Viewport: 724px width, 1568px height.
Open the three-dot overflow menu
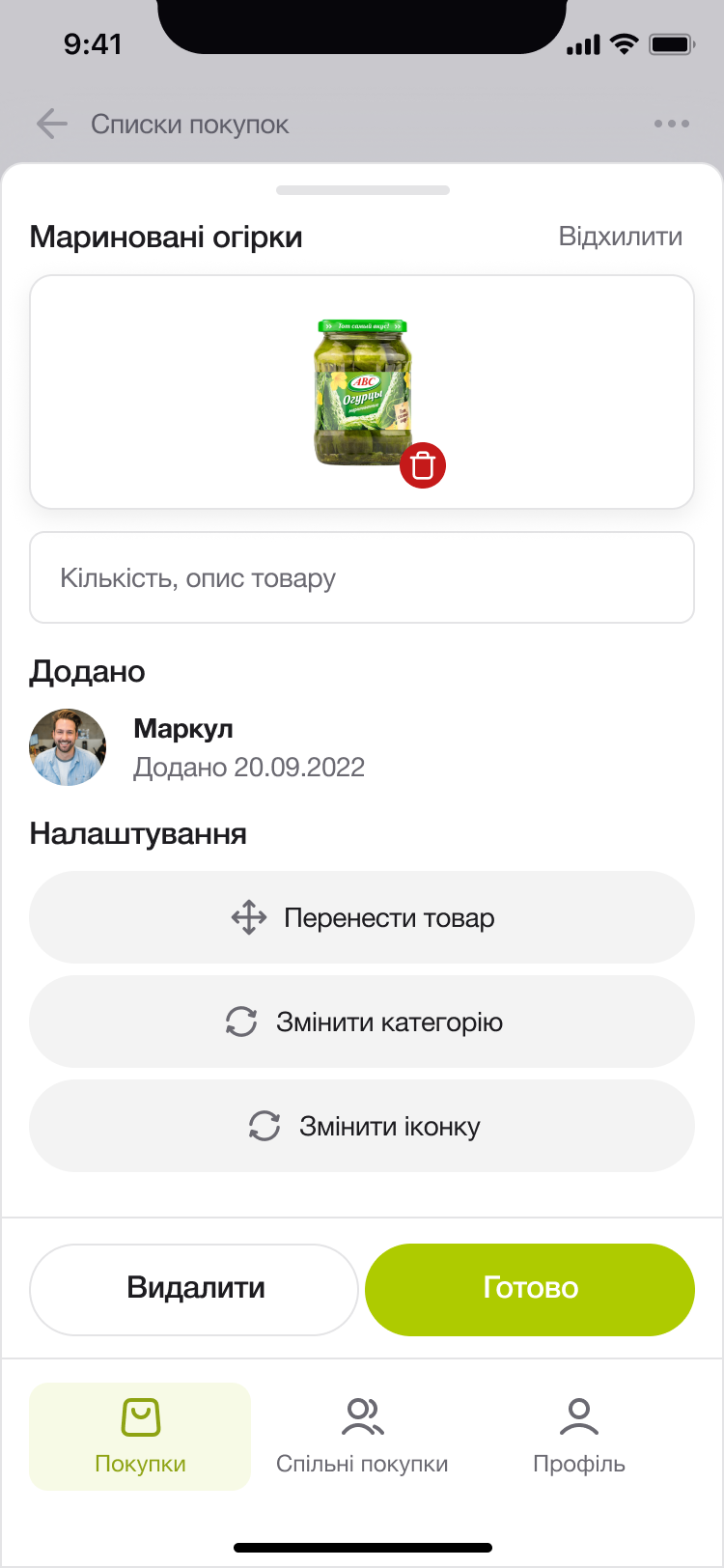click(671, 124)
